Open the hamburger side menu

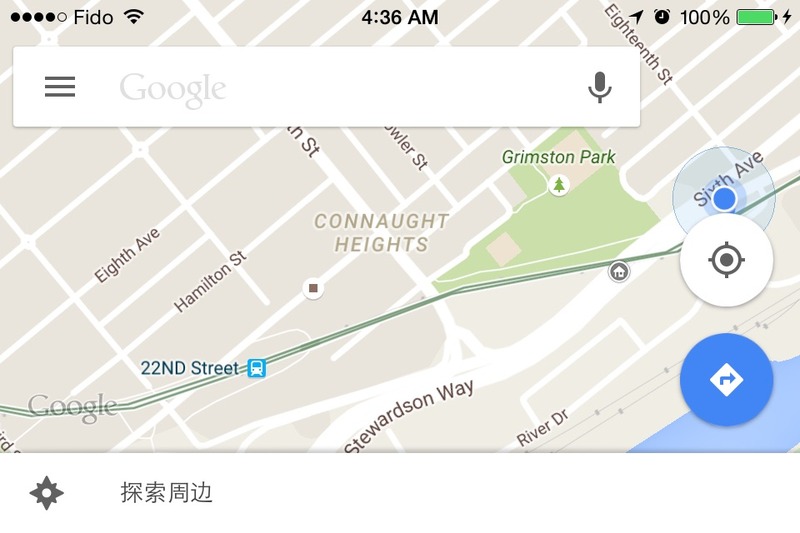pos(60,87)
